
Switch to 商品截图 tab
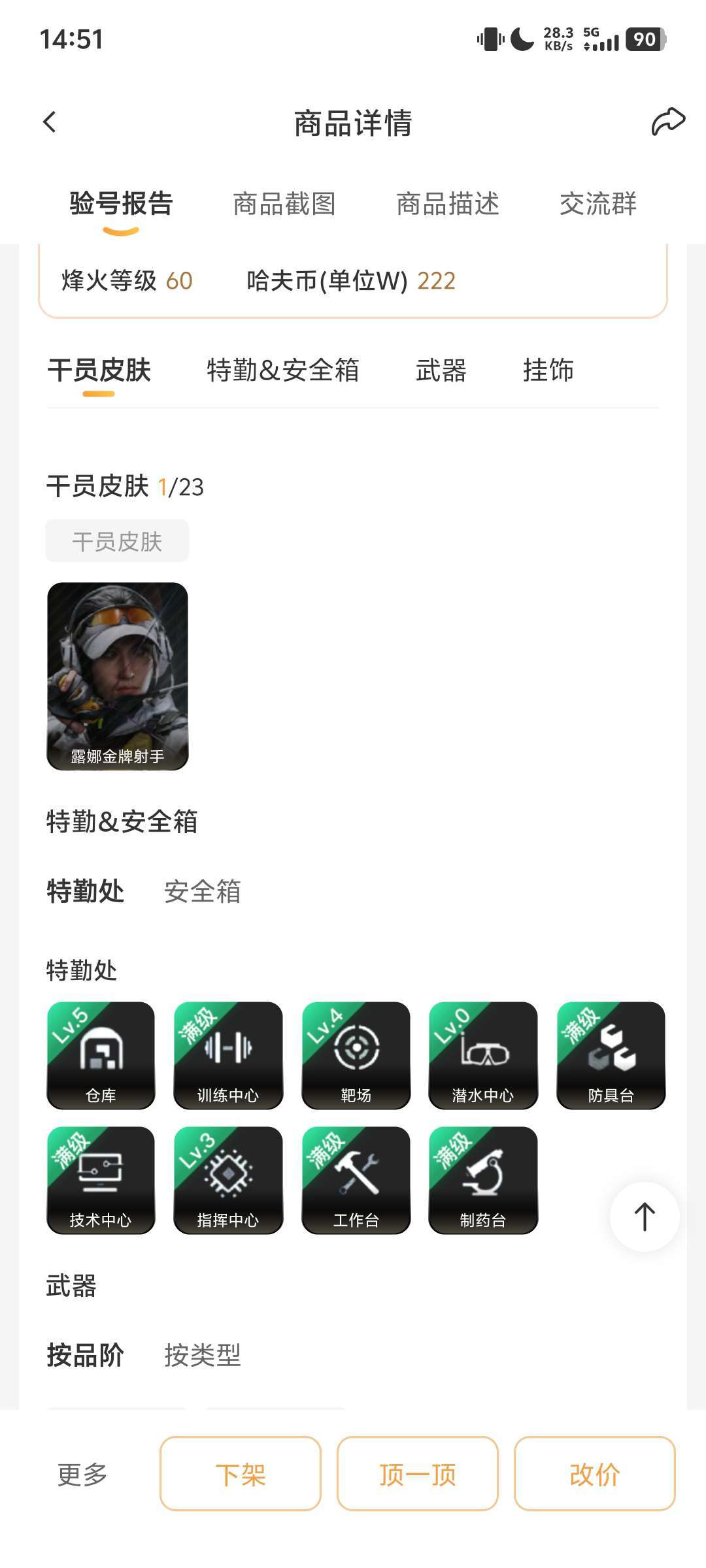click(284, 204)
